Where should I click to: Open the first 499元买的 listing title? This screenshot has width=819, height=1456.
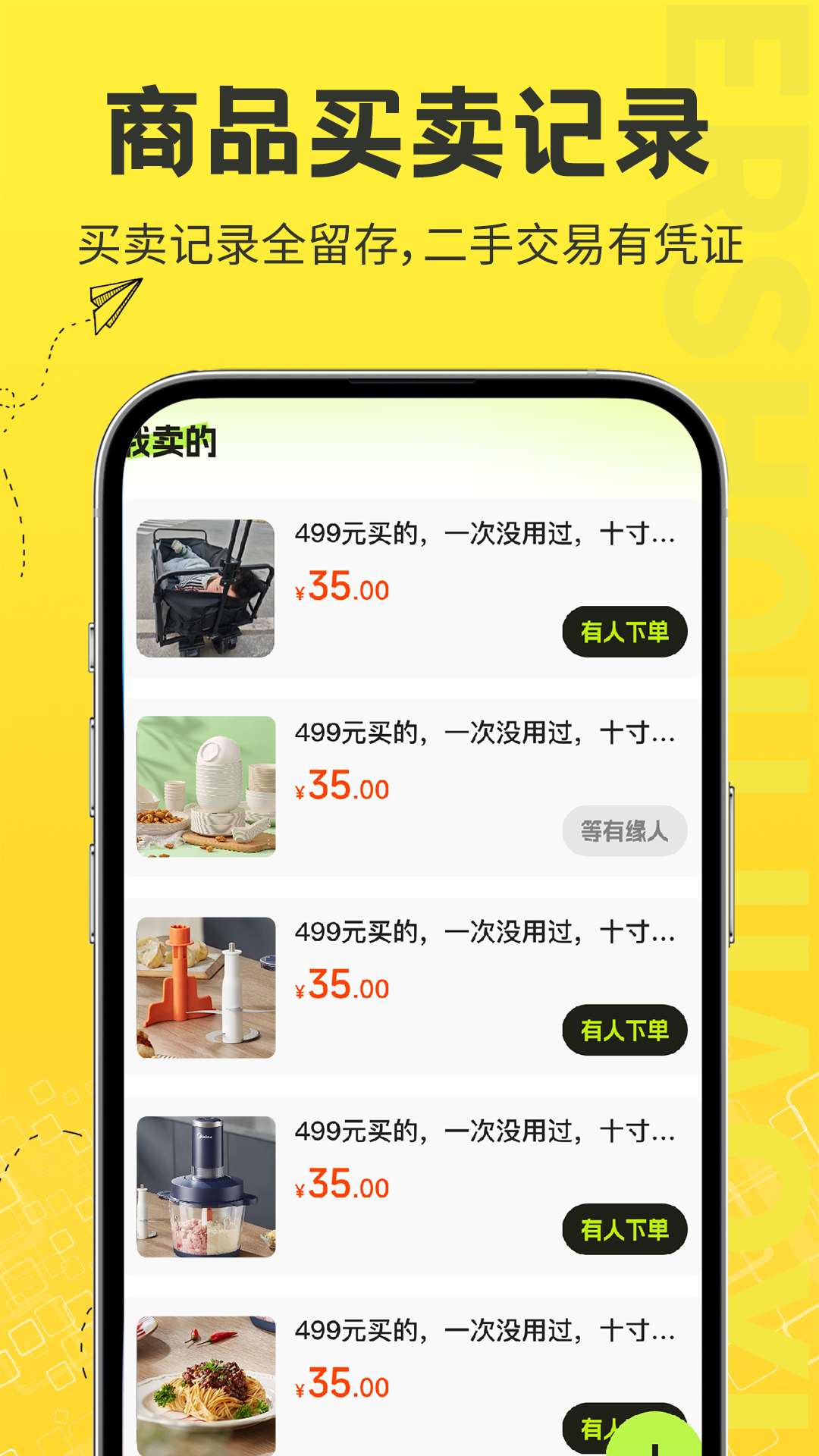point(485,535)
